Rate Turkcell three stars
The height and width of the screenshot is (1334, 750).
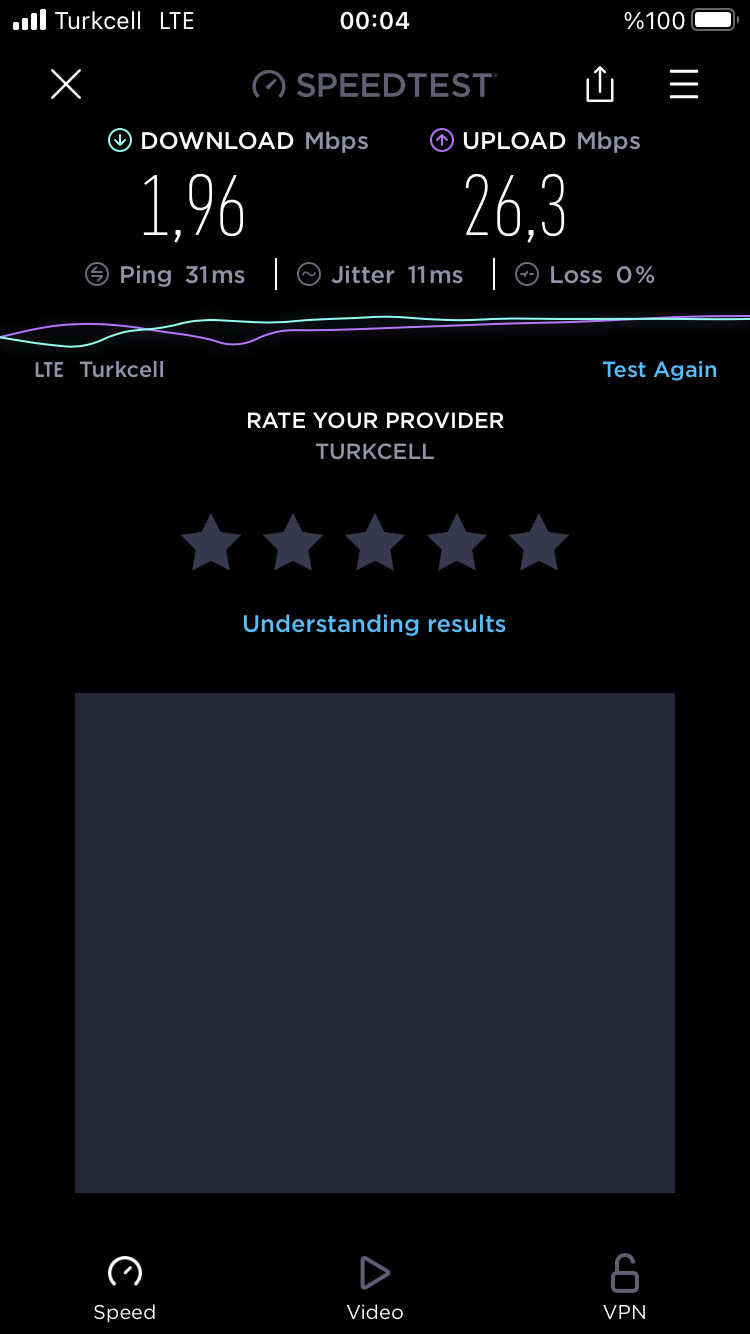pos(375,542)
